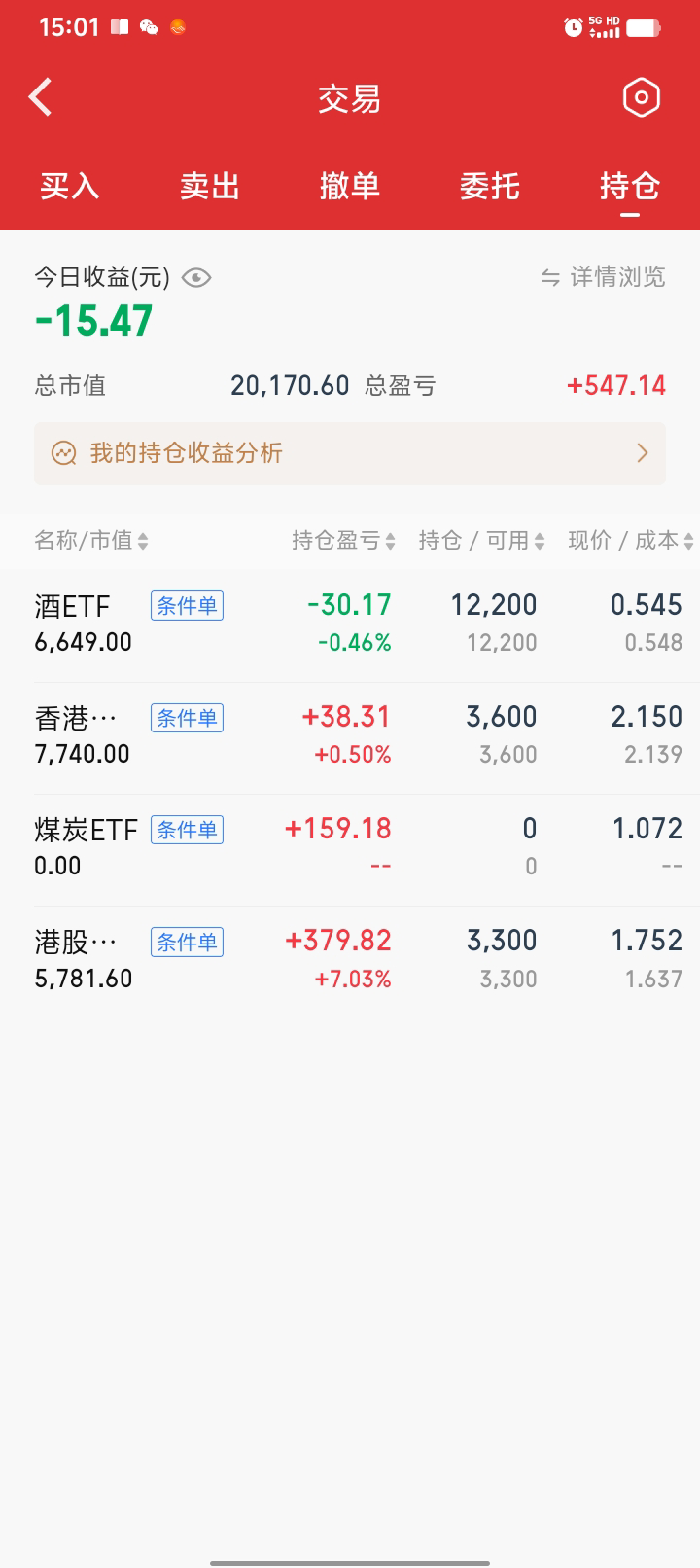This screenshot has width=700, height=1568.
Task: Tap the 条件单 tag on 煤炭ETF
Action: [187, 830]
